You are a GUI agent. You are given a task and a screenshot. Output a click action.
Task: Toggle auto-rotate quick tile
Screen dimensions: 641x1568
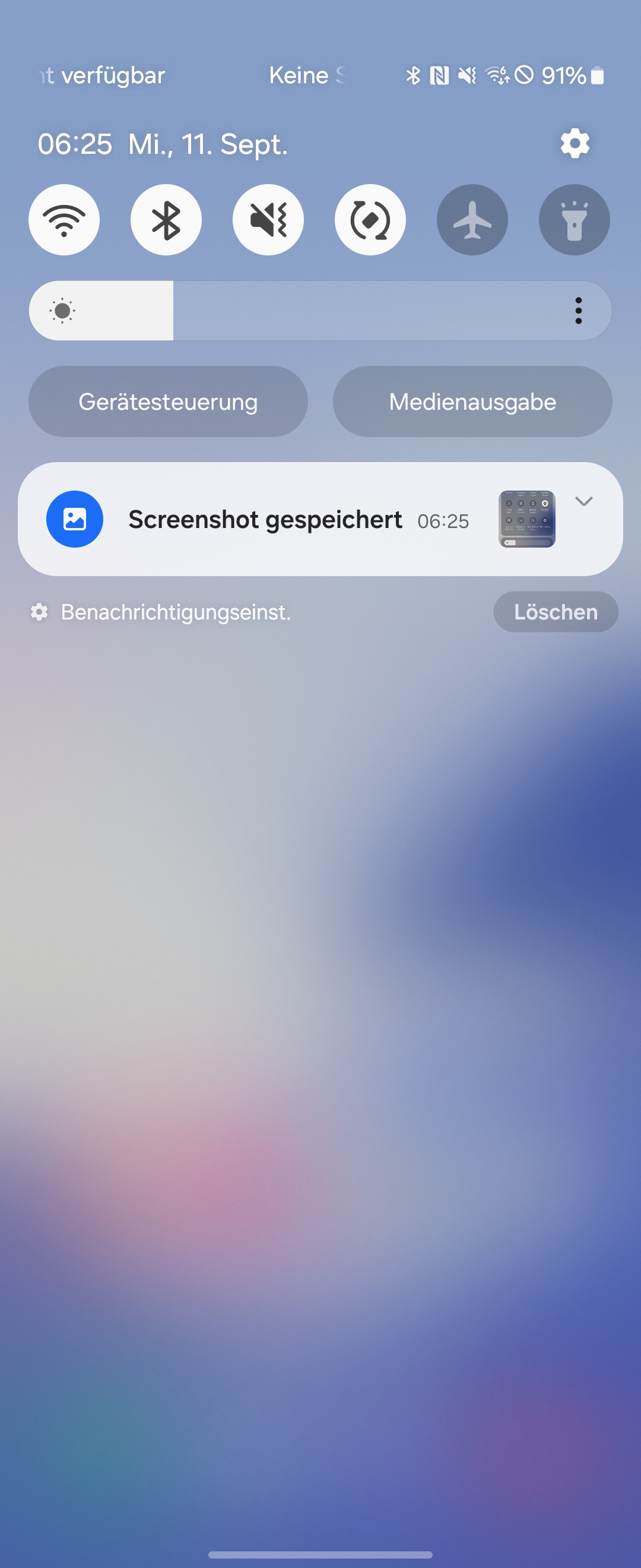point(370,220)
